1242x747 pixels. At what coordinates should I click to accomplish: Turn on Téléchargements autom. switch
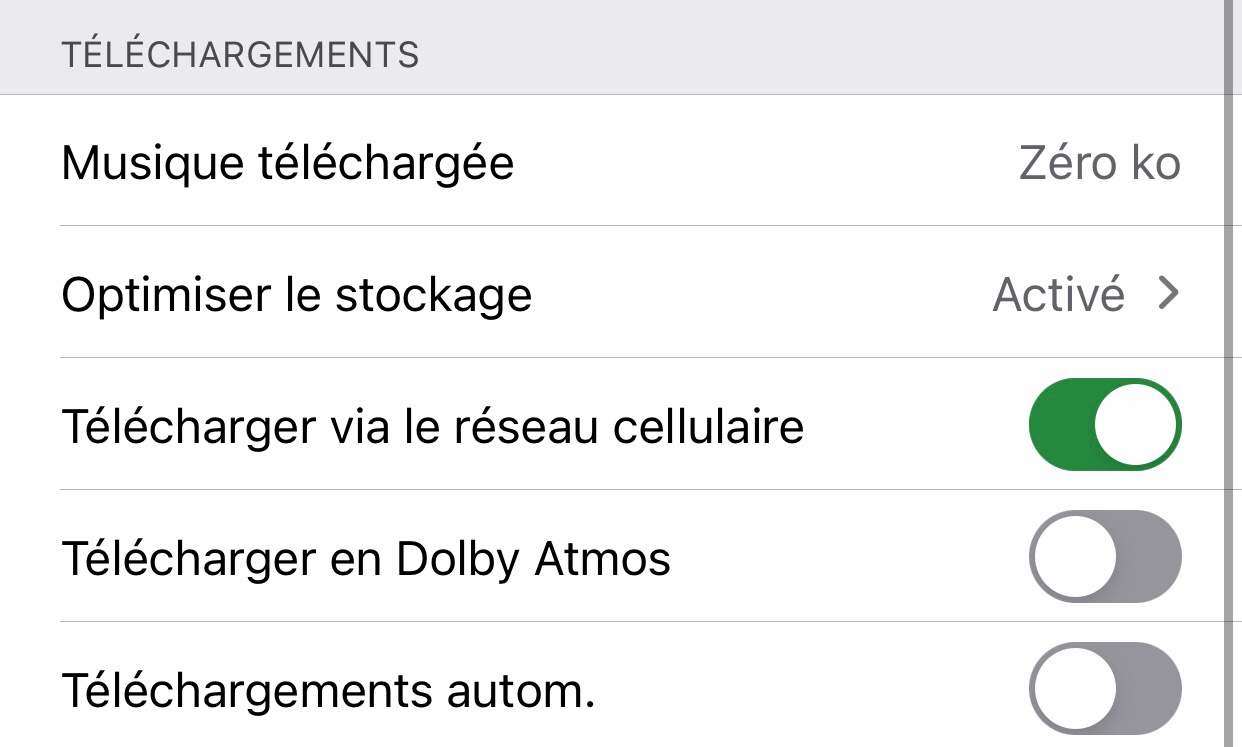point(1104,689)
